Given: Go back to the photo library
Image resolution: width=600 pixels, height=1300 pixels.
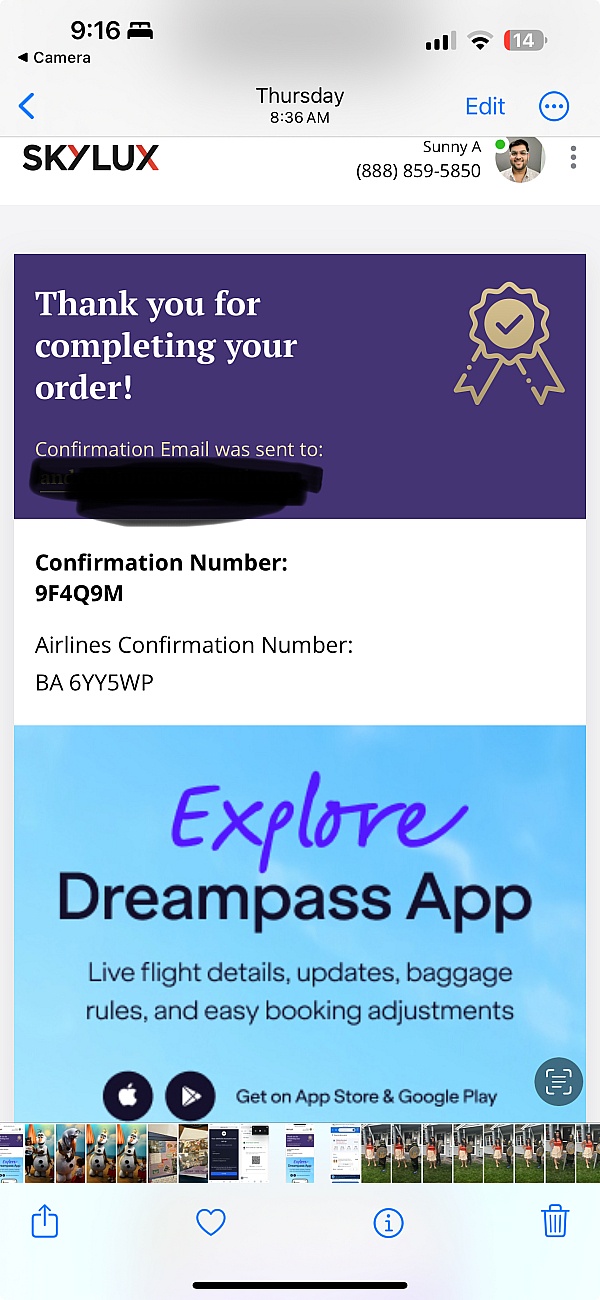Looking at the screenshot, I should 27,106.
